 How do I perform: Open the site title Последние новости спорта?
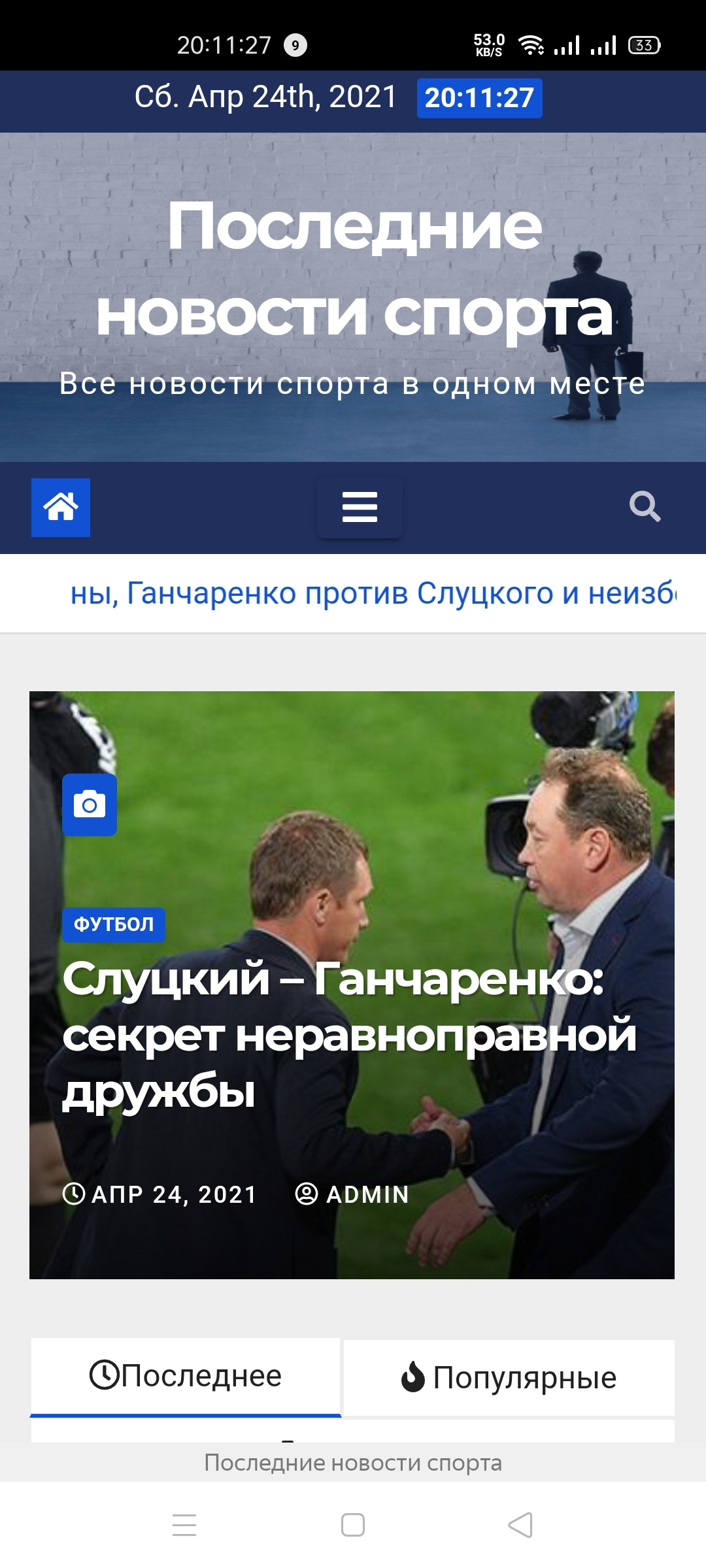[x=354, y=269]
